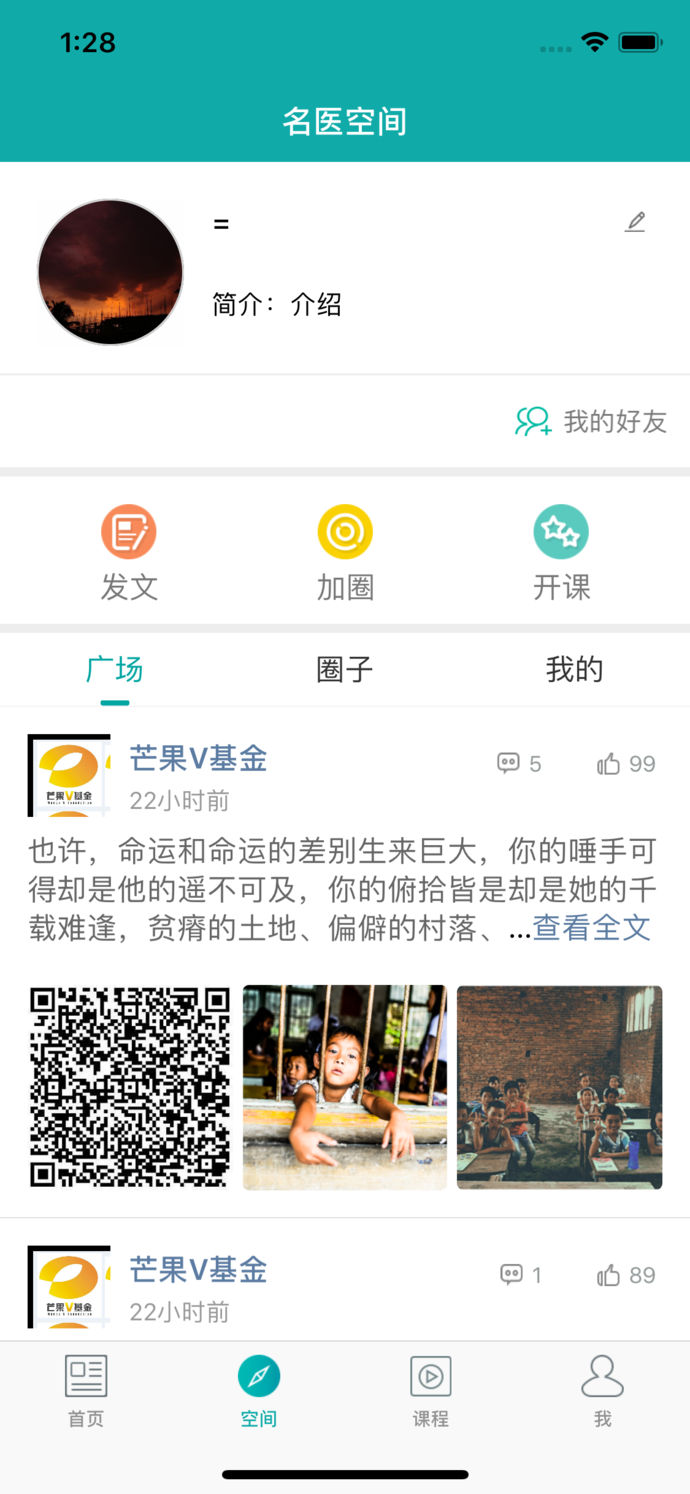The image size is (690, 1494).
Task: Tap the edit pencil icon on profile
Action: click(x=635, y=223)
